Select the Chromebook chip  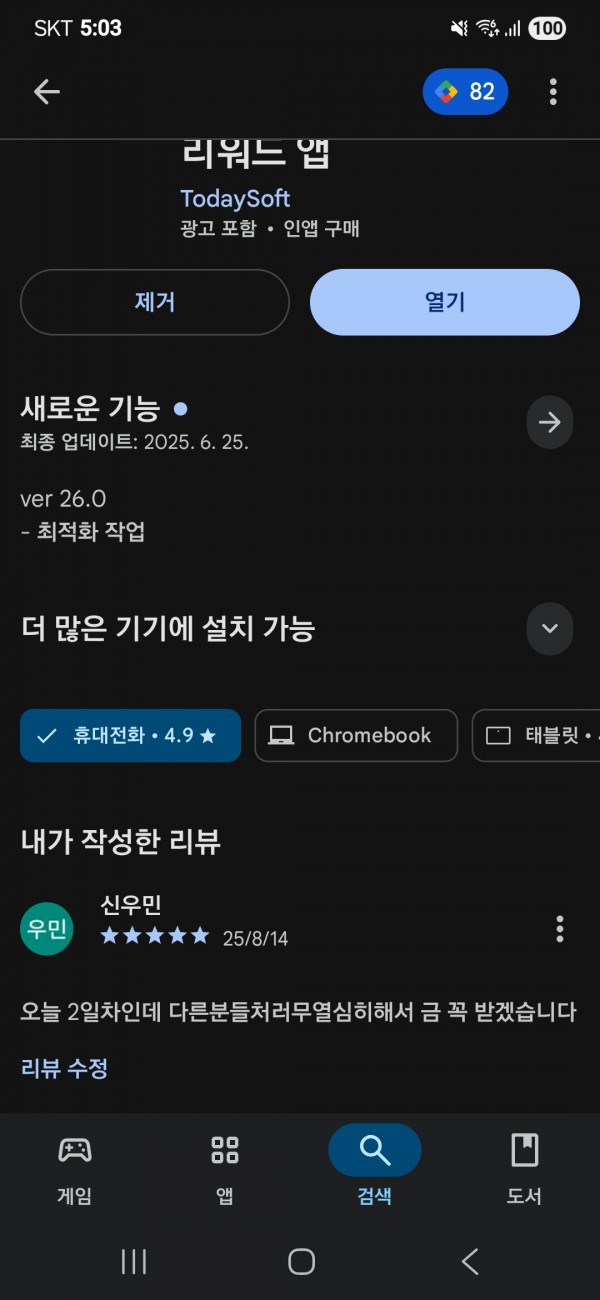coord(356,735)
